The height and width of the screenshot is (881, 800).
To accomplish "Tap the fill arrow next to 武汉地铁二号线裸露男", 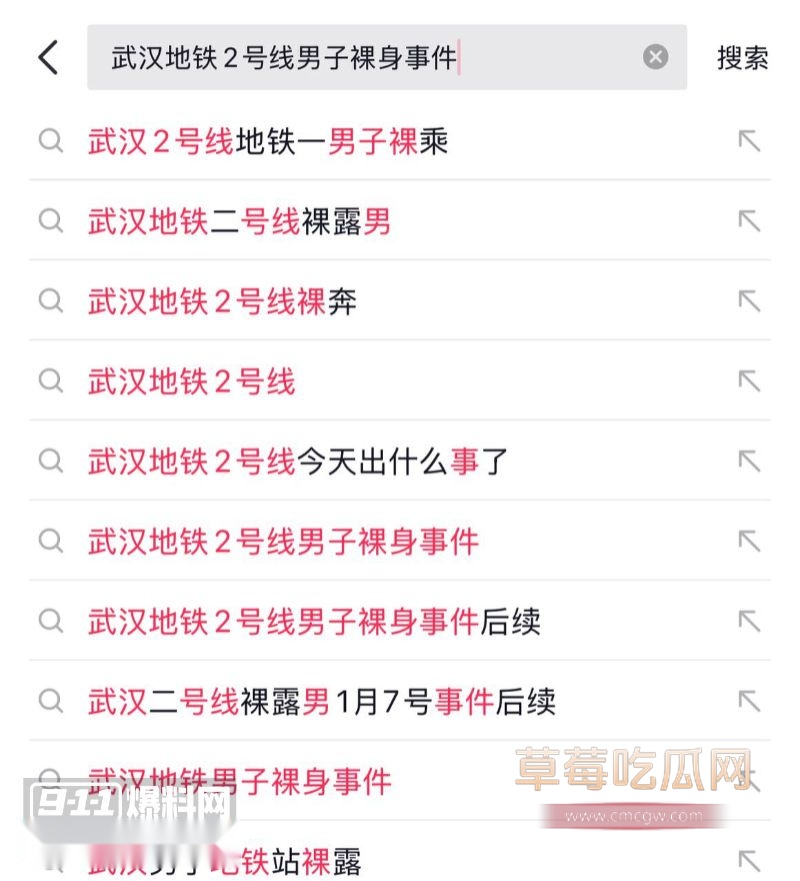I will pyautogui.click(x=749, y=222).
